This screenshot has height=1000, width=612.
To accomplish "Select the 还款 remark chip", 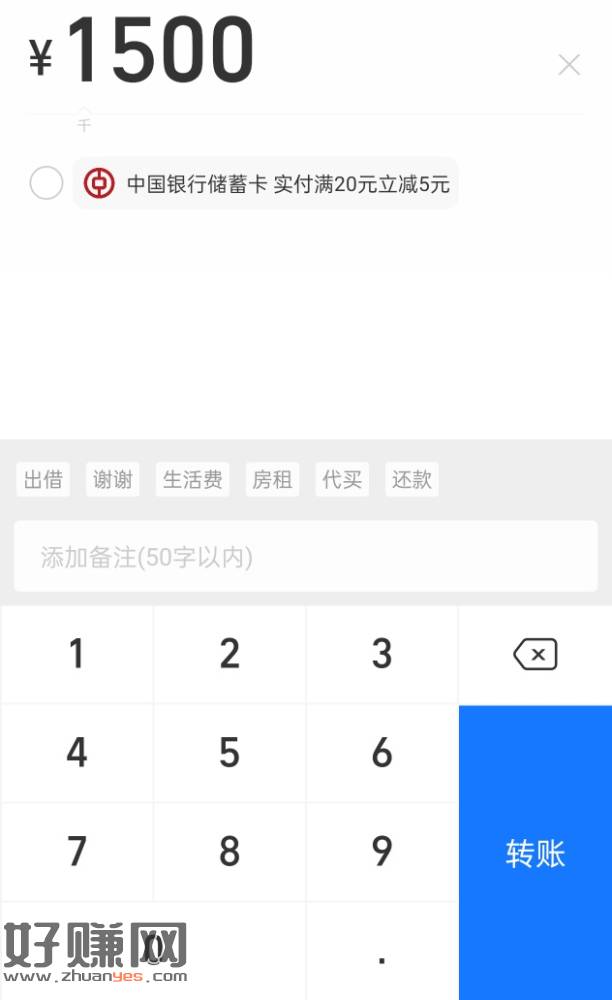I will tap(411, 480).
